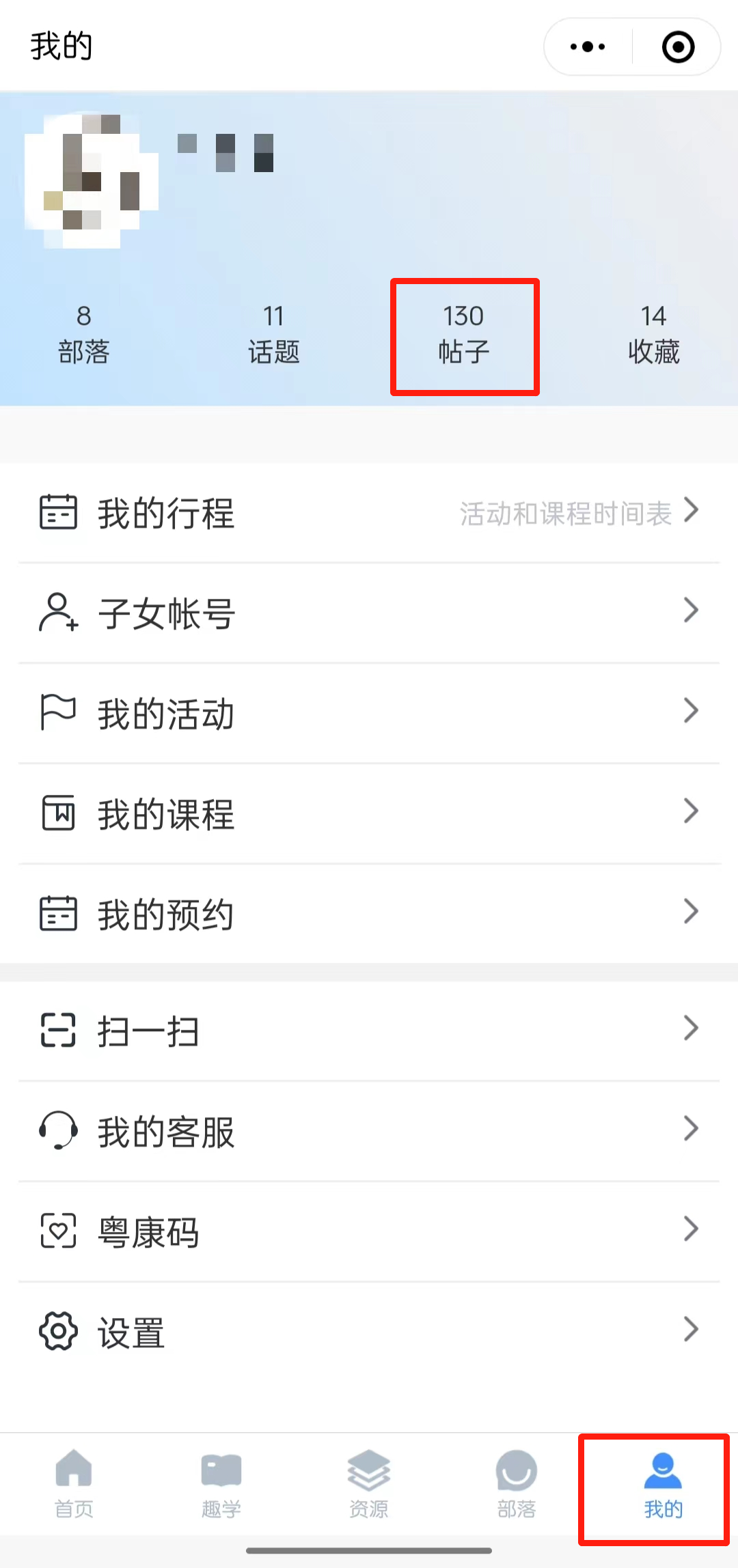
Task: View 我的预约
Action: (369, 914)
